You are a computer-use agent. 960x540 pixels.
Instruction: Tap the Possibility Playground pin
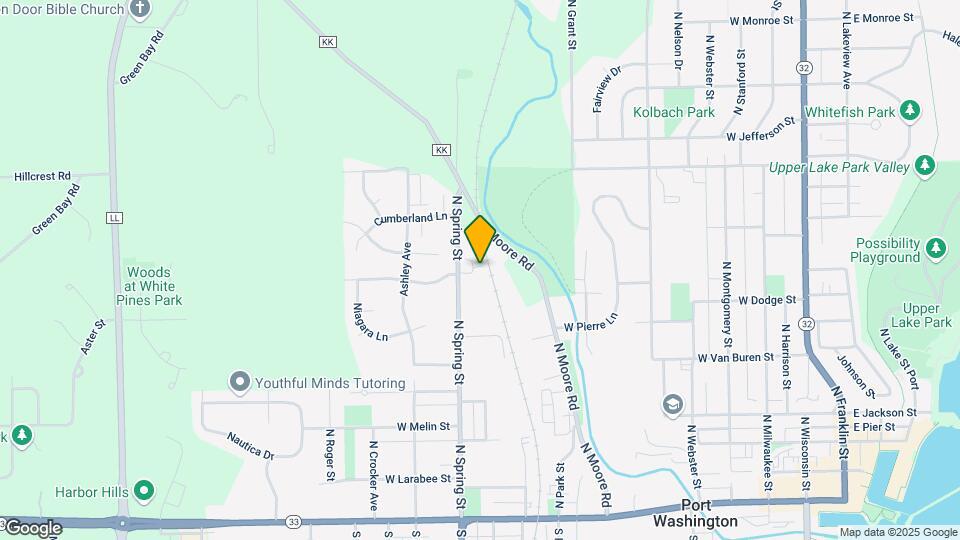[935, 245]
